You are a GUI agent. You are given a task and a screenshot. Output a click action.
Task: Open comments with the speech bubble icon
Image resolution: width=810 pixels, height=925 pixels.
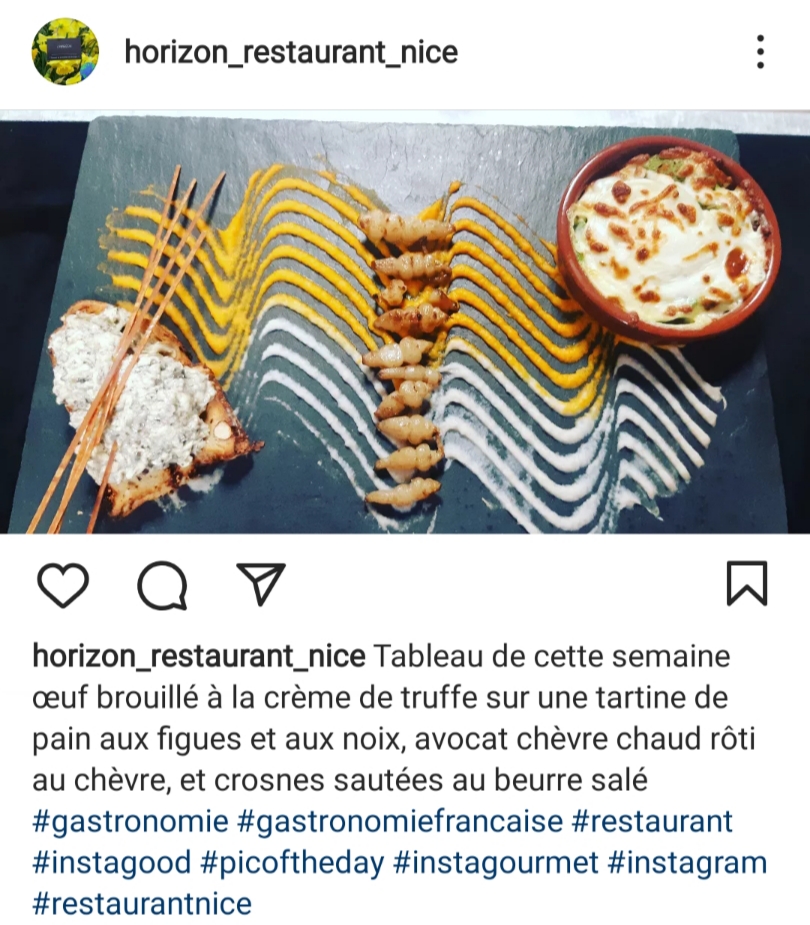pyautogui.click(x=161, y=585)
